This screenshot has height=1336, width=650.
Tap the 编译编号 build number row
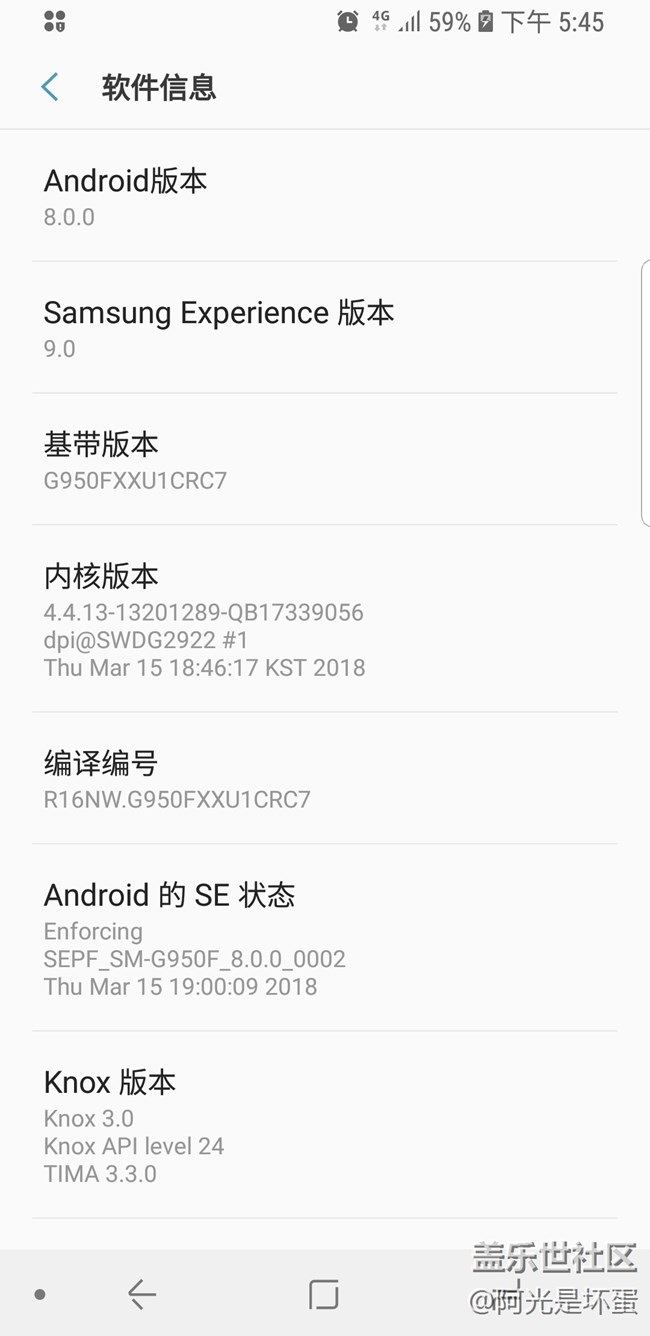point(325,779)
